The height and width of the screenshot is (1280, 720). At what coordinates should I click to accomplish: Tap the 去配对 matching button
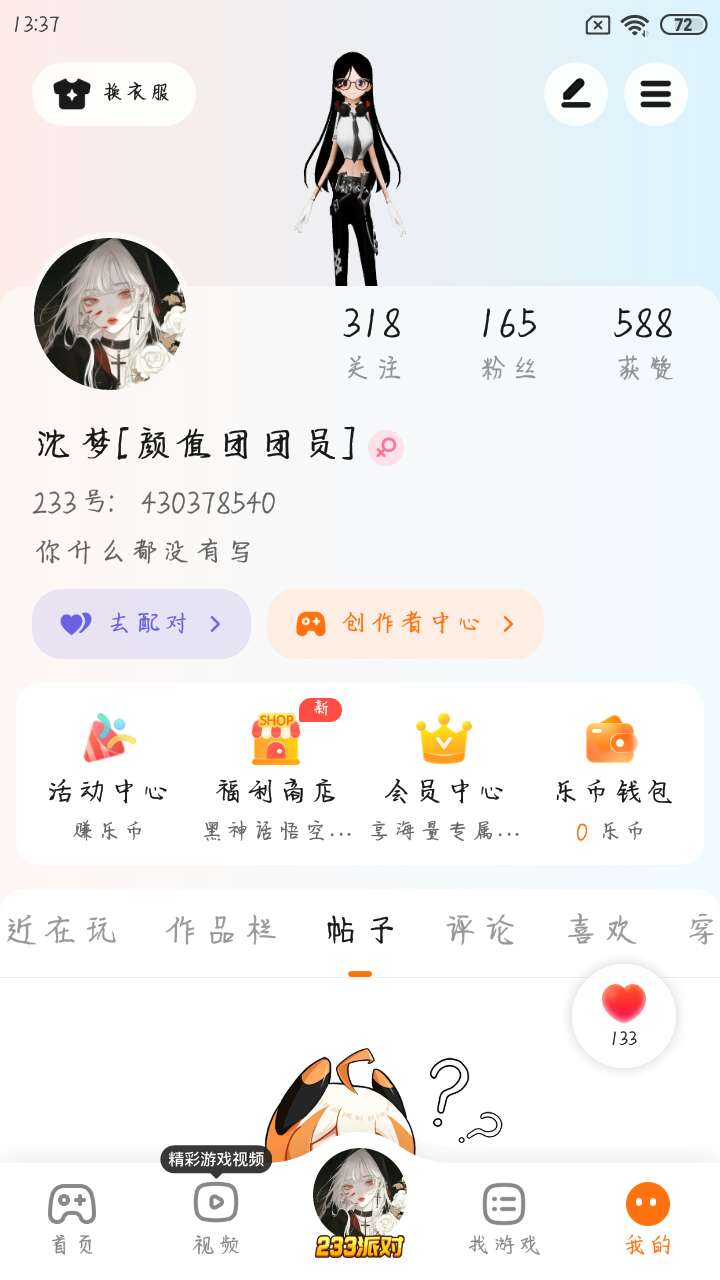click(x=141, y=624)
